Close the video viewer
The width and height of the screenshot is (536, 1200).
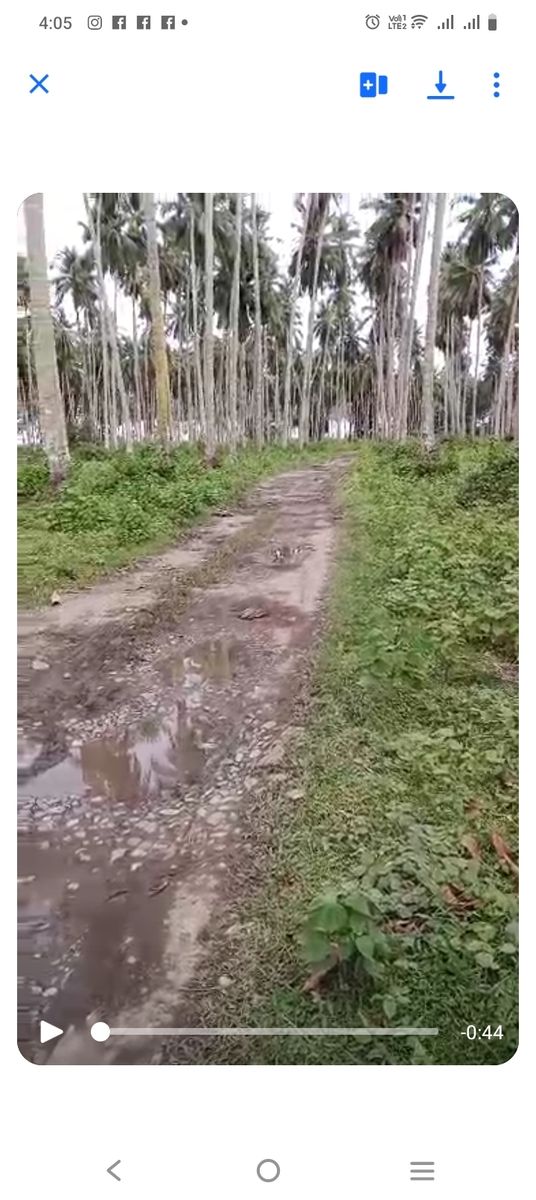click(x=39, y=84)
